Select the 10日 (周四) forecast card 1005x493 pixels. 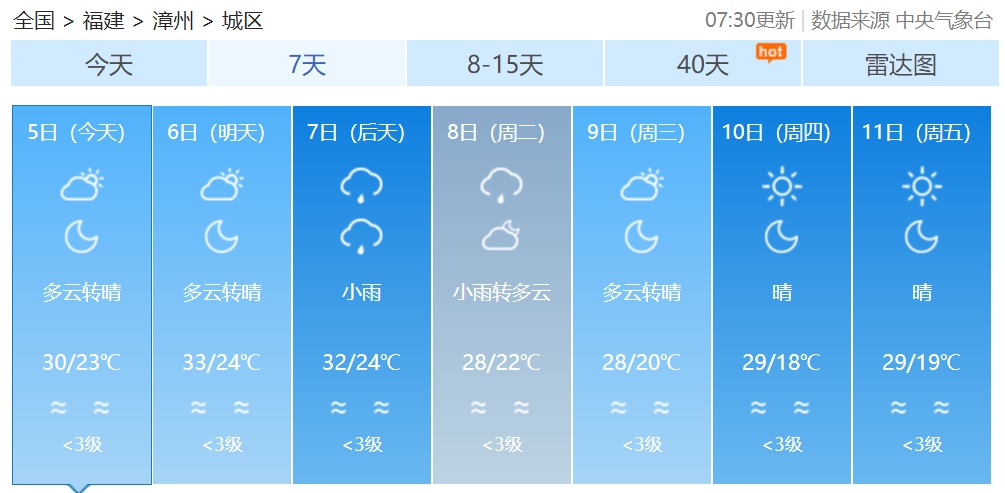click(x=781, y=294)
